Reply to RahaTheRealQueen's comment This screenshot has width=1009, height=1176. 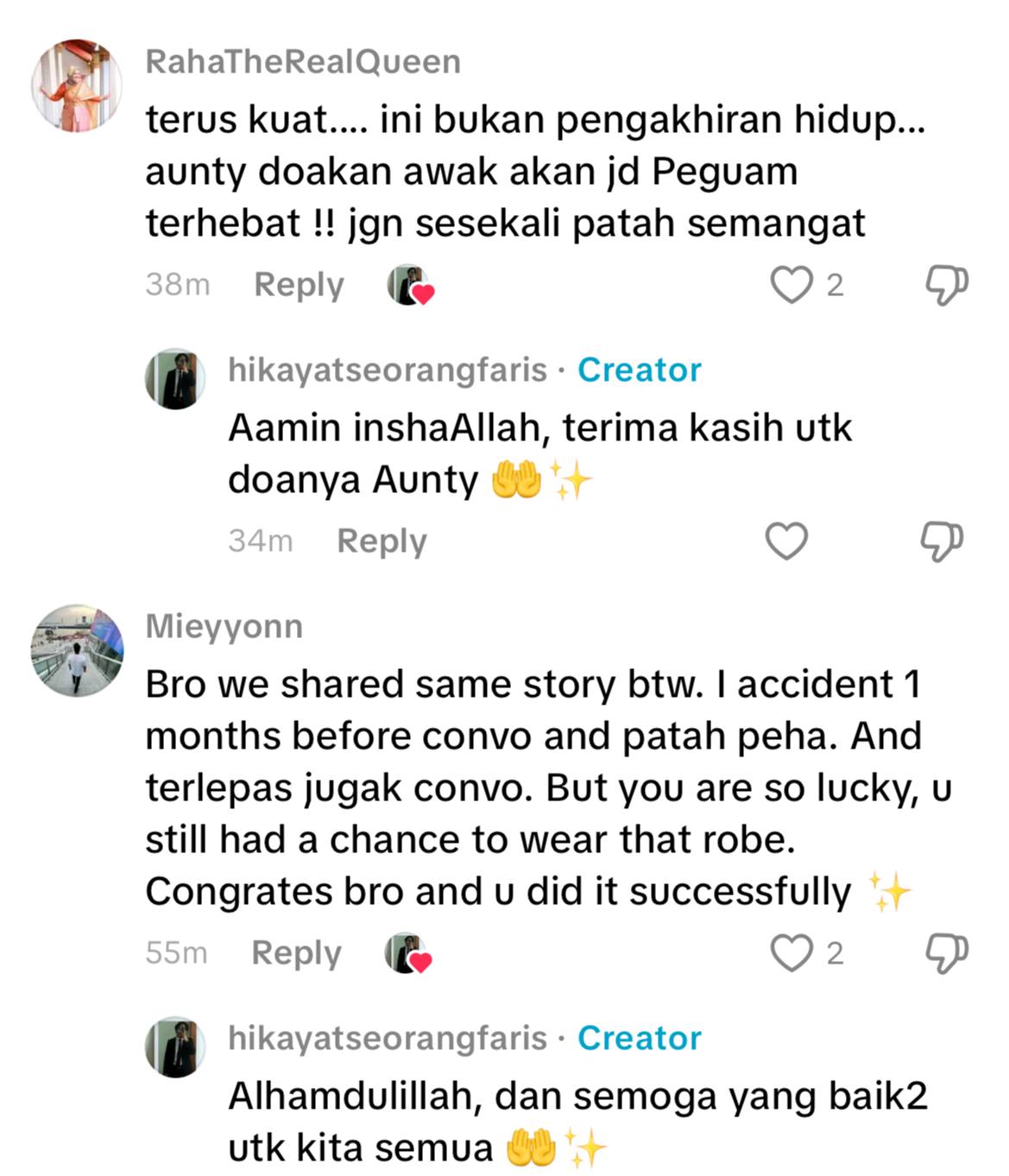coord(299,285)
